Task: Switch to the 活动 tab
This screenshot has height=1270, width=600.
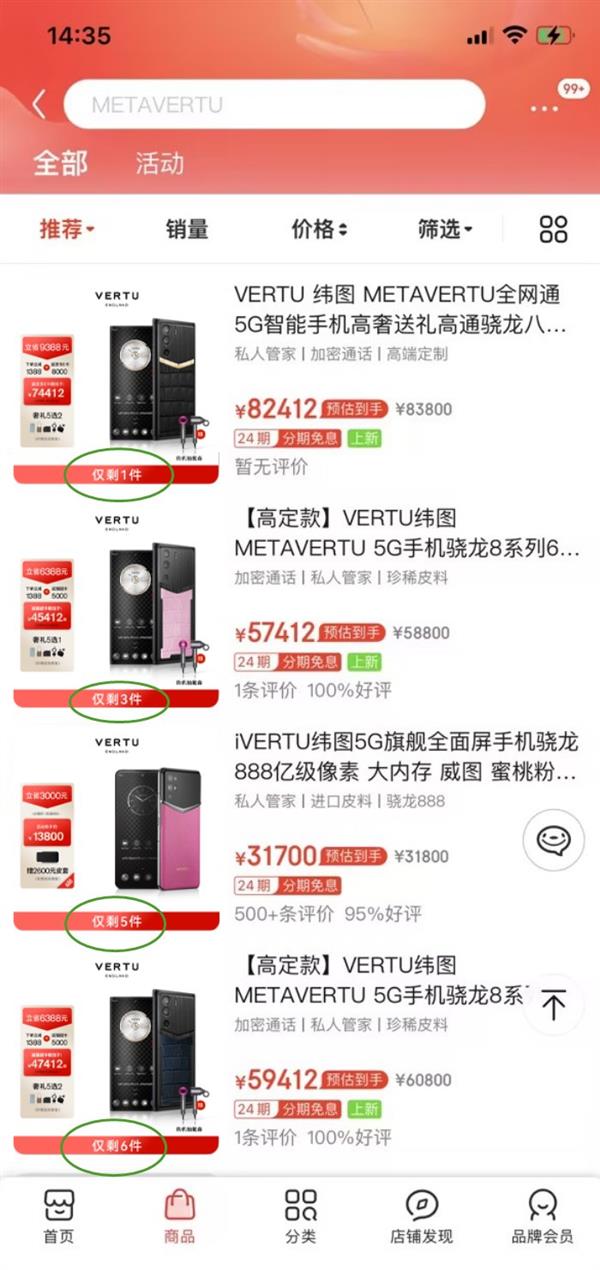Action: pos(160,164)
